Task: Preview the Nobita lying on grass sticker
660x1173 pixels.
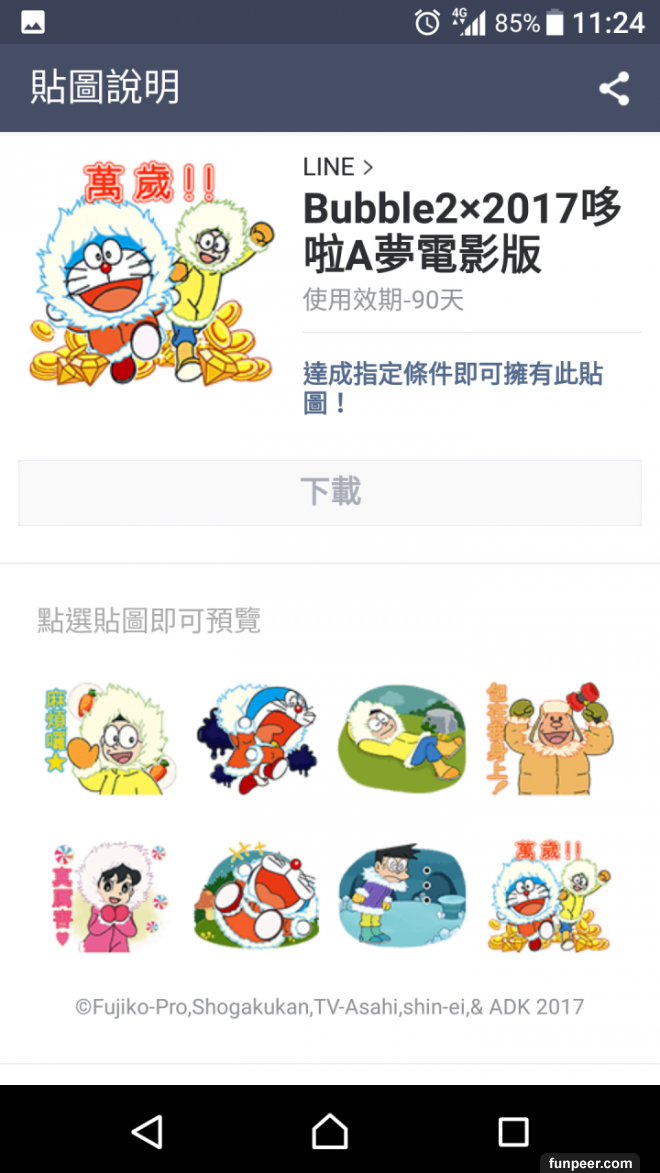Action: (403, 740)
